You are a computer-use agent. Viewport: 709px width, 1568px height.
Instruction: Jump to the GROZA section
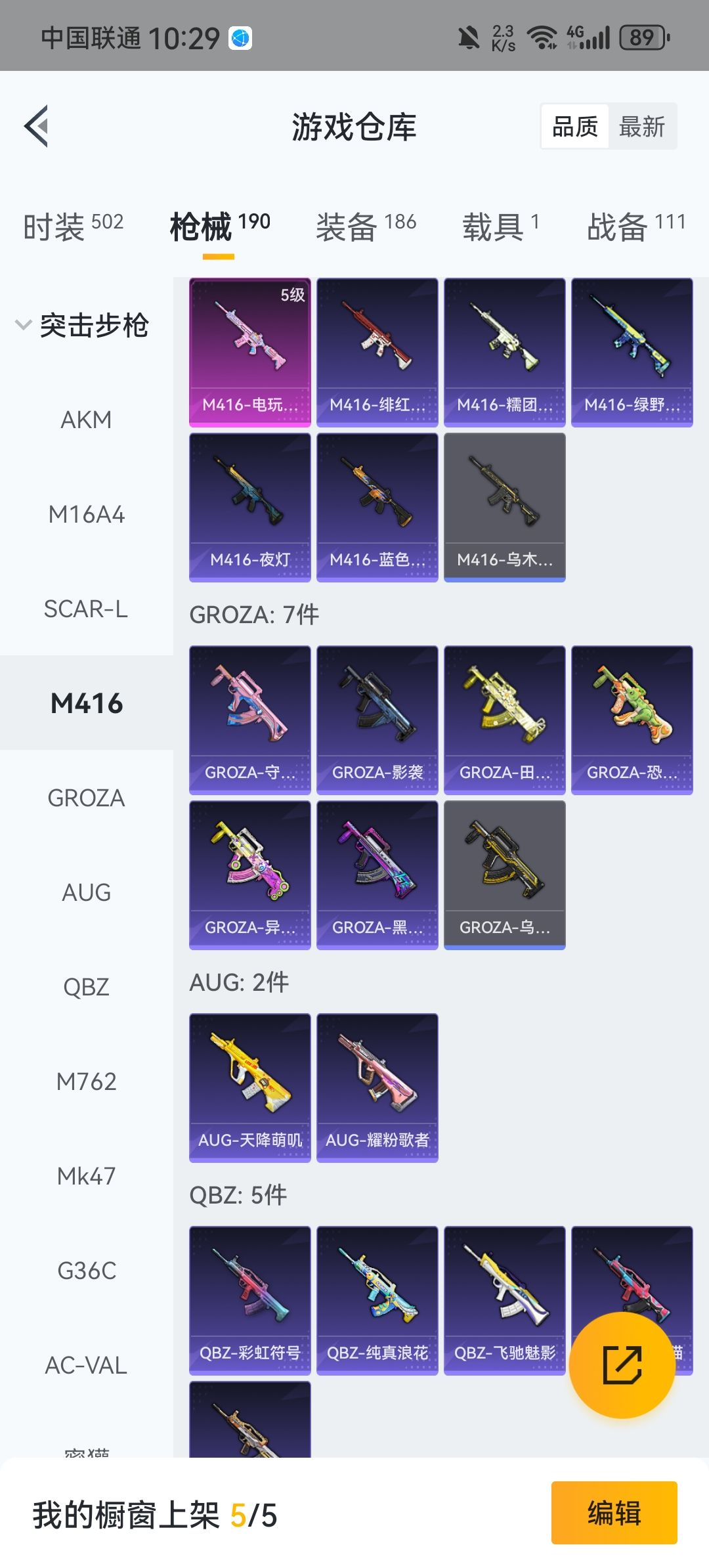[x=86, y=798]
